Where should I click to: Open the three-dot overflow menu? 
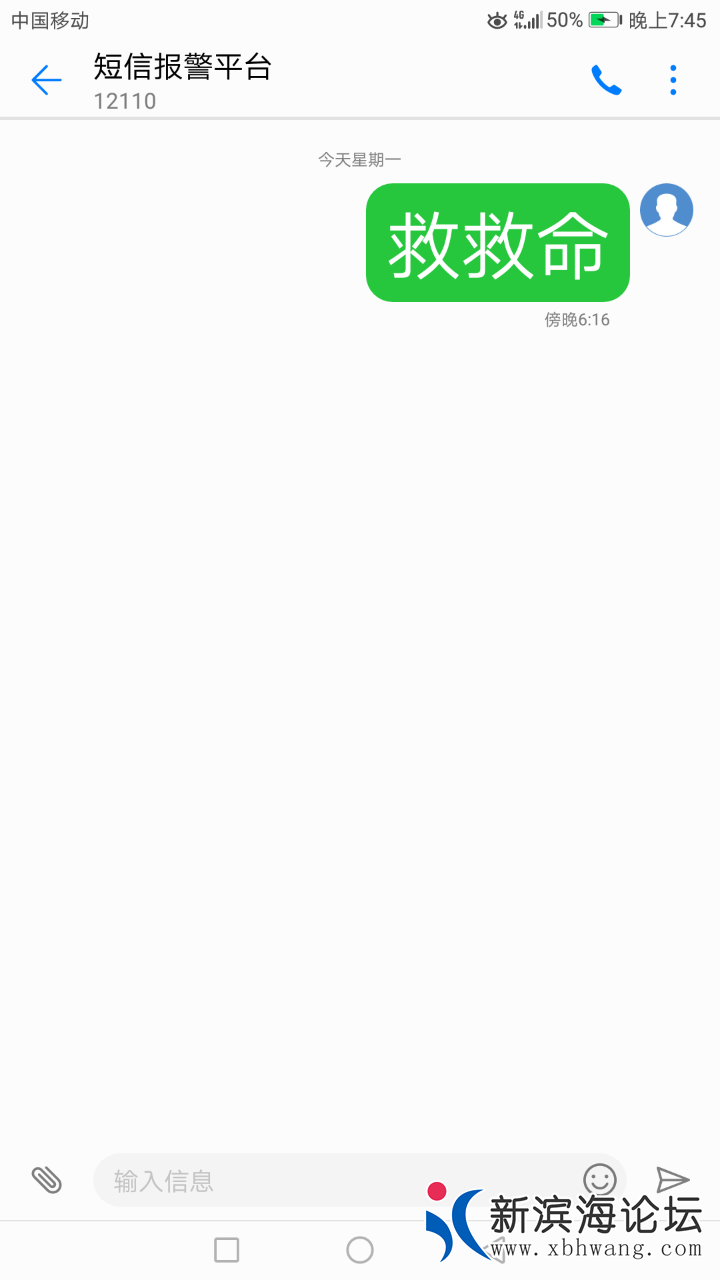(672, 80)
